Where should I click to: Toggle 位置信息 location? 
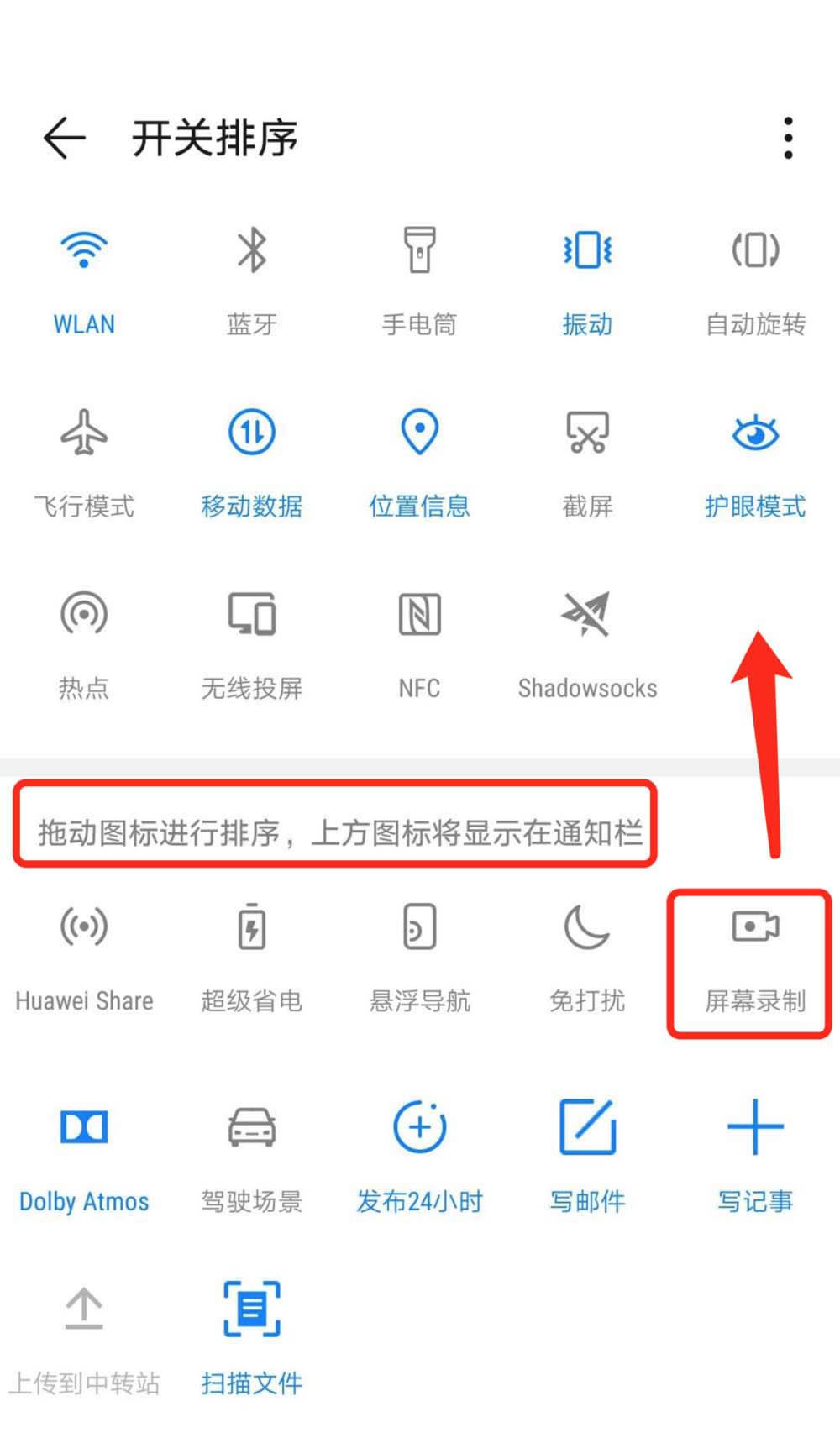click(419, 433)
